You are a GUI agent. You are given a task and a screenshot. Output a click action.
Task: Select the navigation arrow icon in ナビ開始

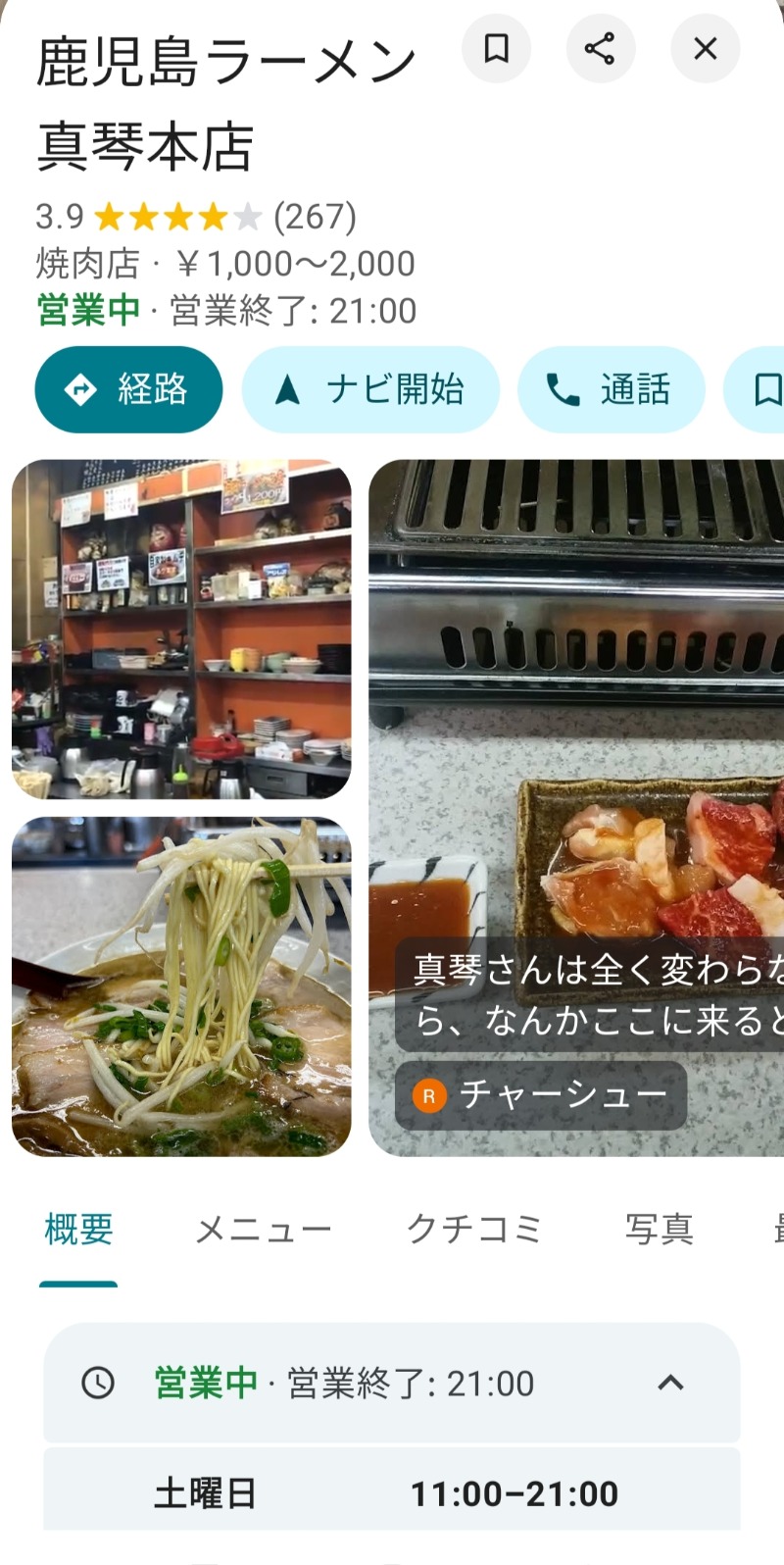[287, 388]
